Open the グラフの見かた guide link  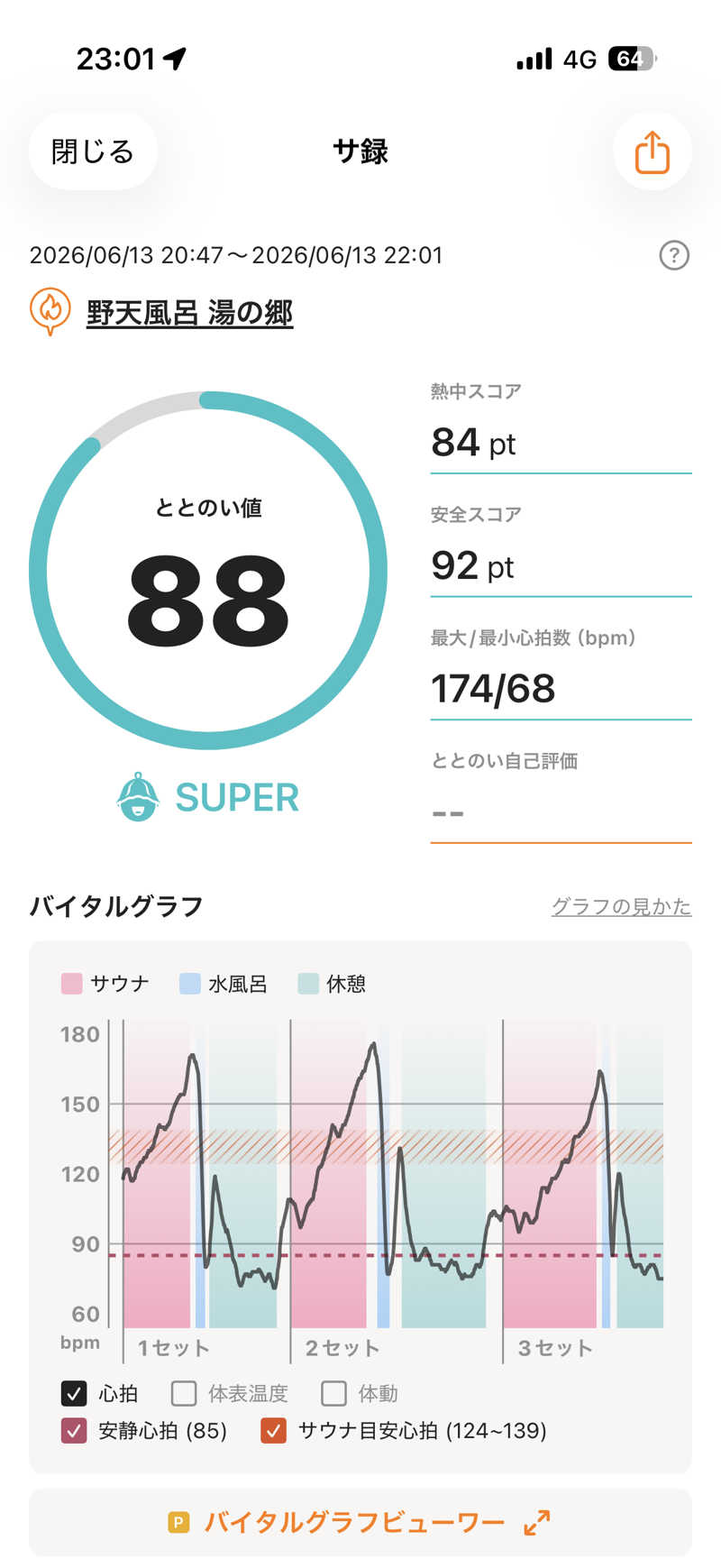pyautogui.click(x=621, y=906)
